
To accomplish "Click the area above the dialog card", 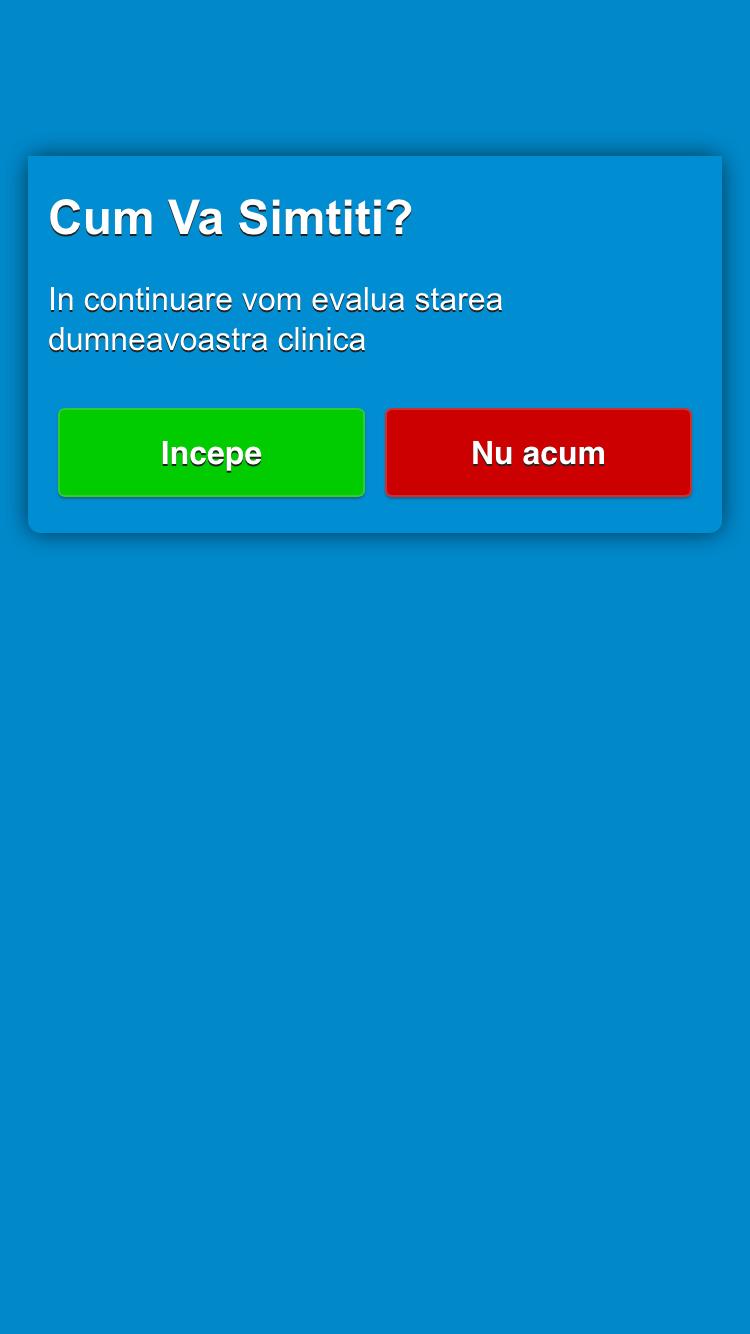I will (x=375, y=75).
